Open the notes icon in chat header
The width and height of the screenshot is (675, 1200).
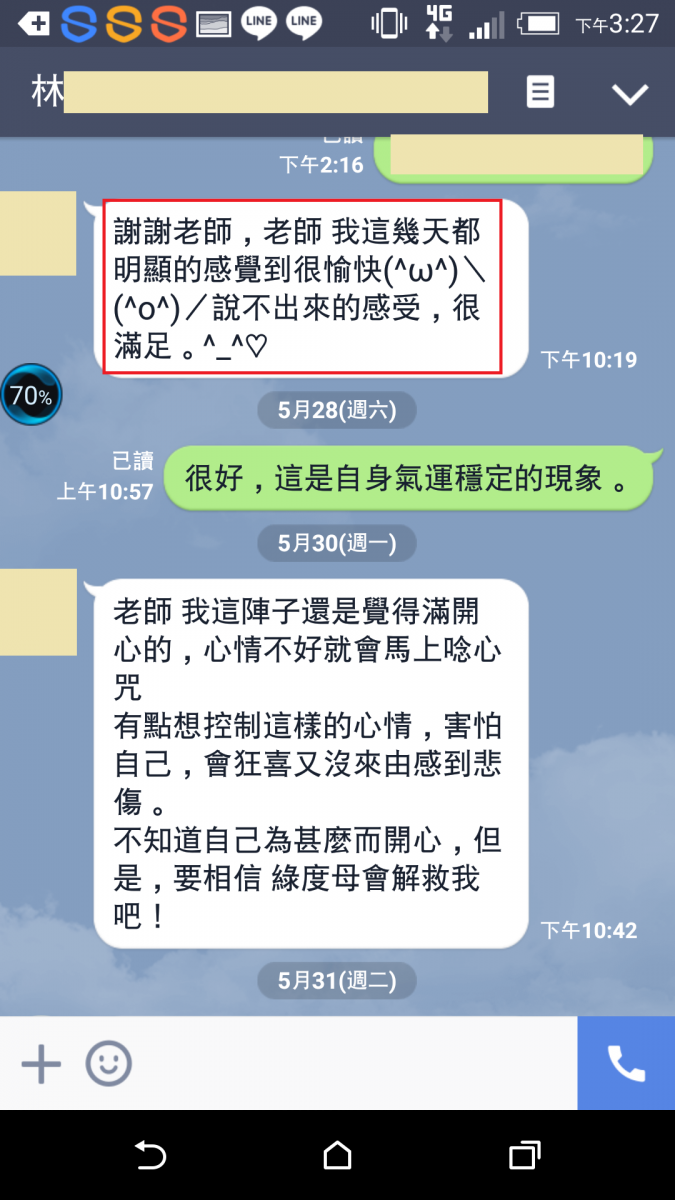(540, 93)
